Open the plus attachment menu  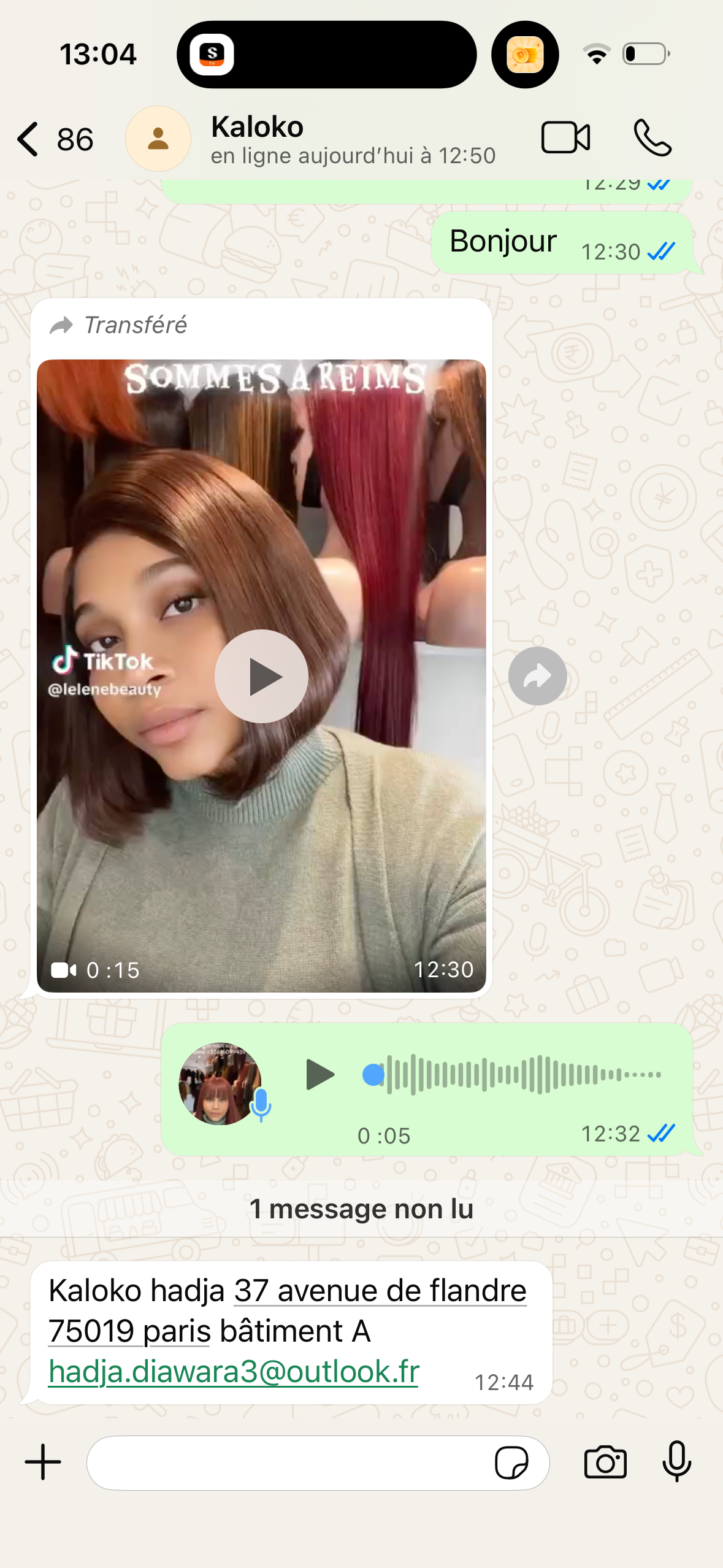(x=43, y=1462)
